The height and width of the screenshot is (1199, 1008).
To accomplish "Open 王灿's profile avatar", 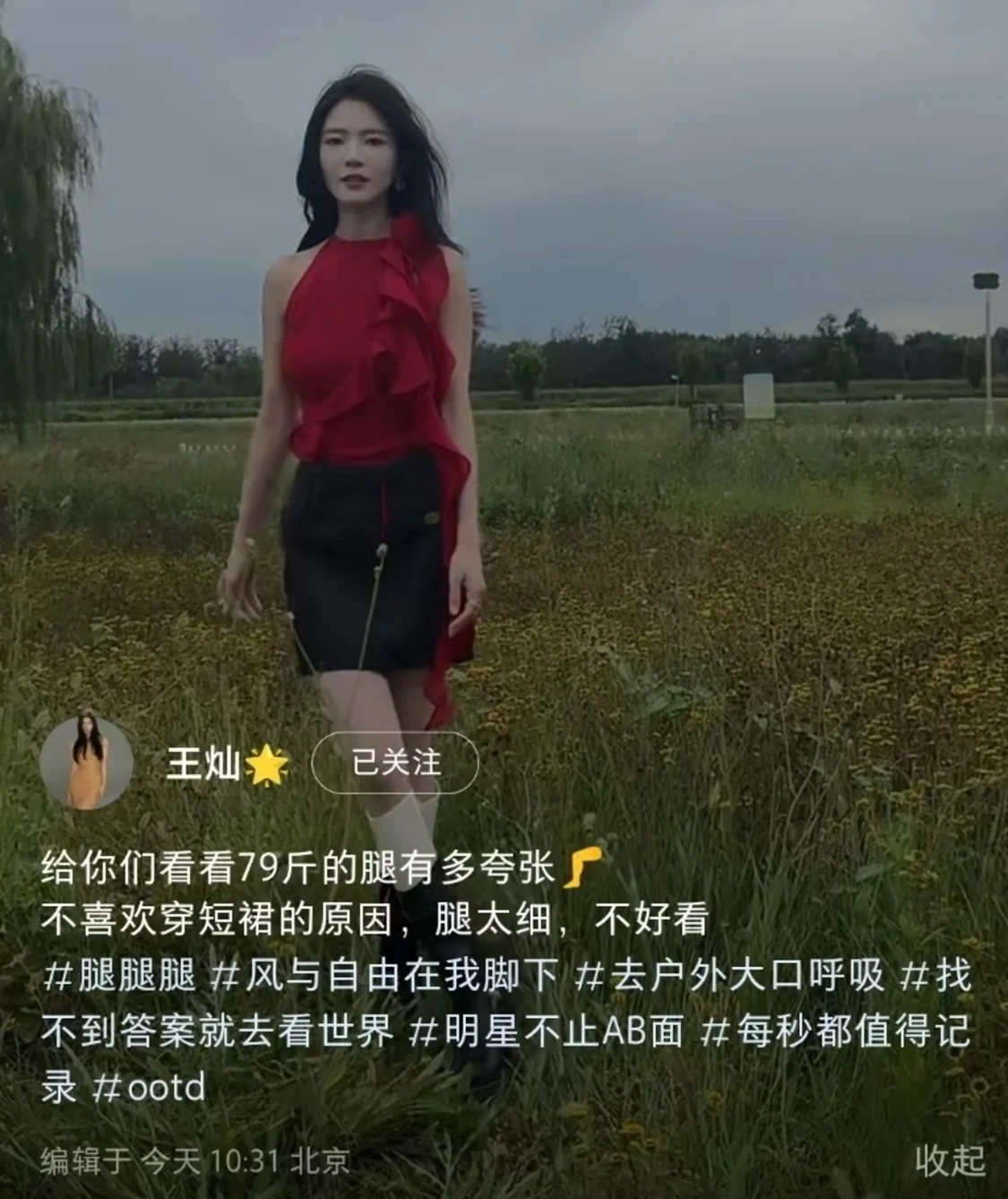I will [87, 763].
